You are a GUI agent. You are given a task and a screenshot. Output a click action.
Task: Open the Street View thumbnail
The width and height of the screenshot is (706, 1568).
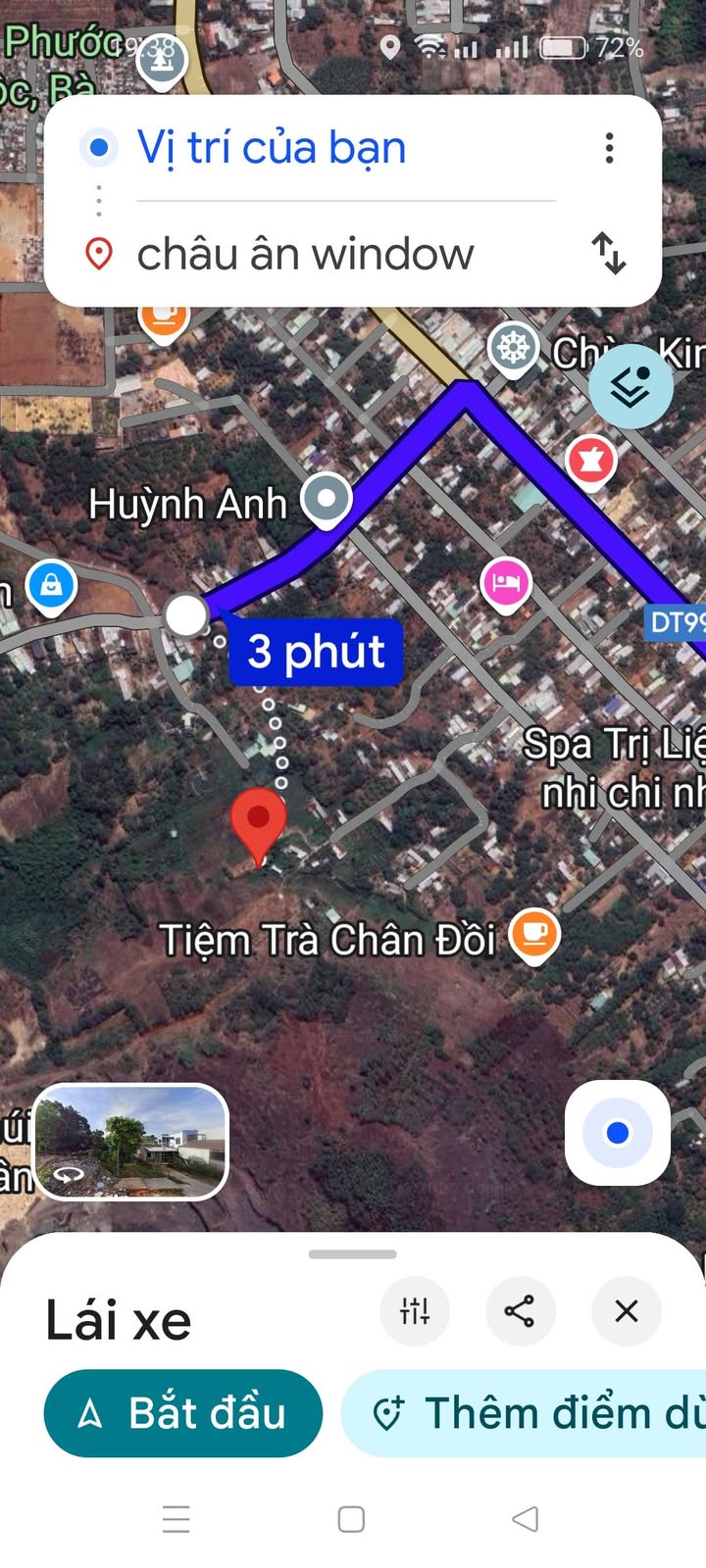click(130, 1142)
